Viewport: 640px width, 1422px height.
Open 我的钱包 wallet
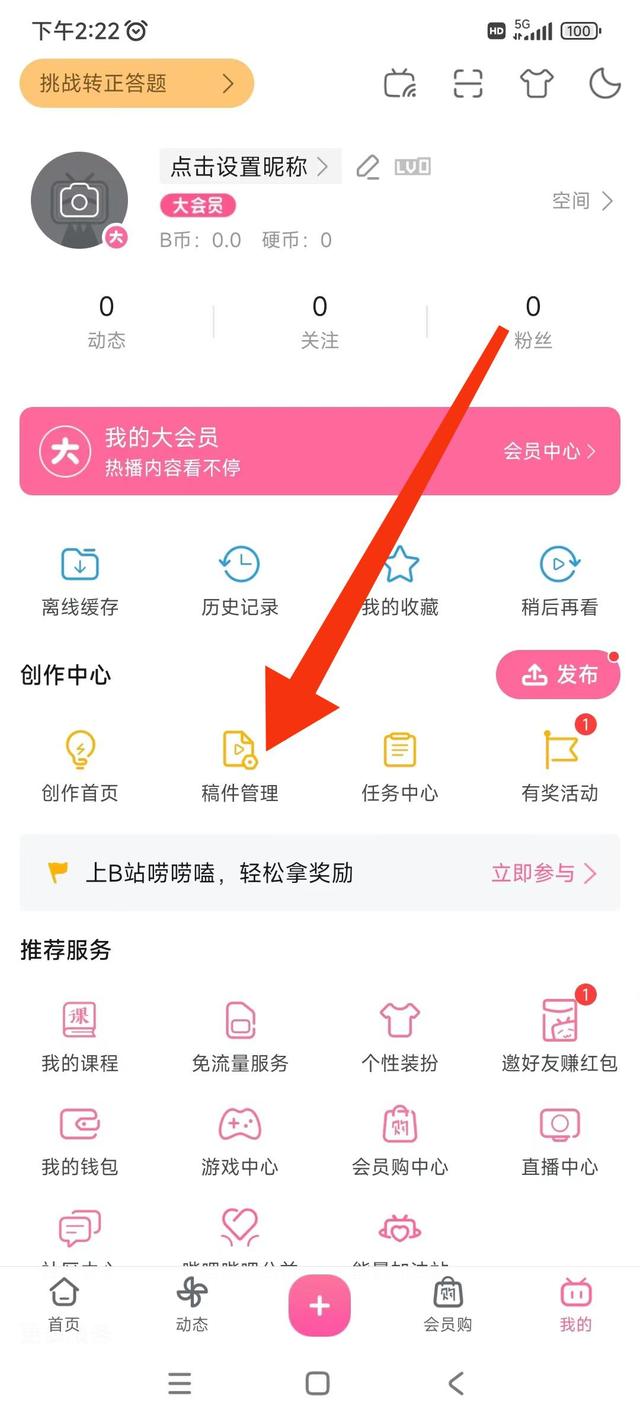[x=80, y=1140]
